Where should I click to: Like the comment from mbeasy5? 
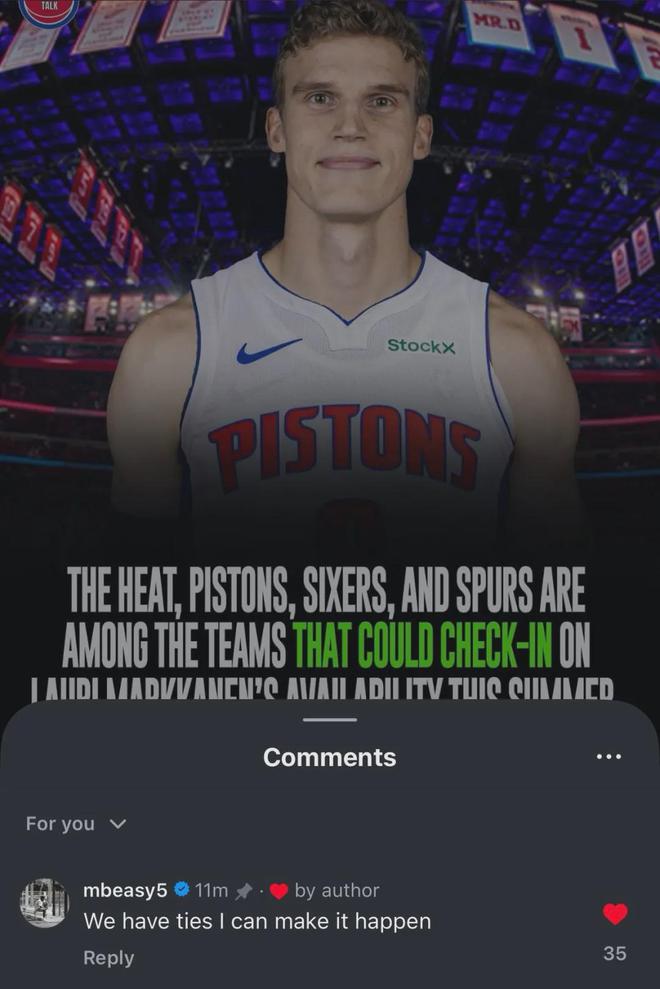click(x=615, y=914)
